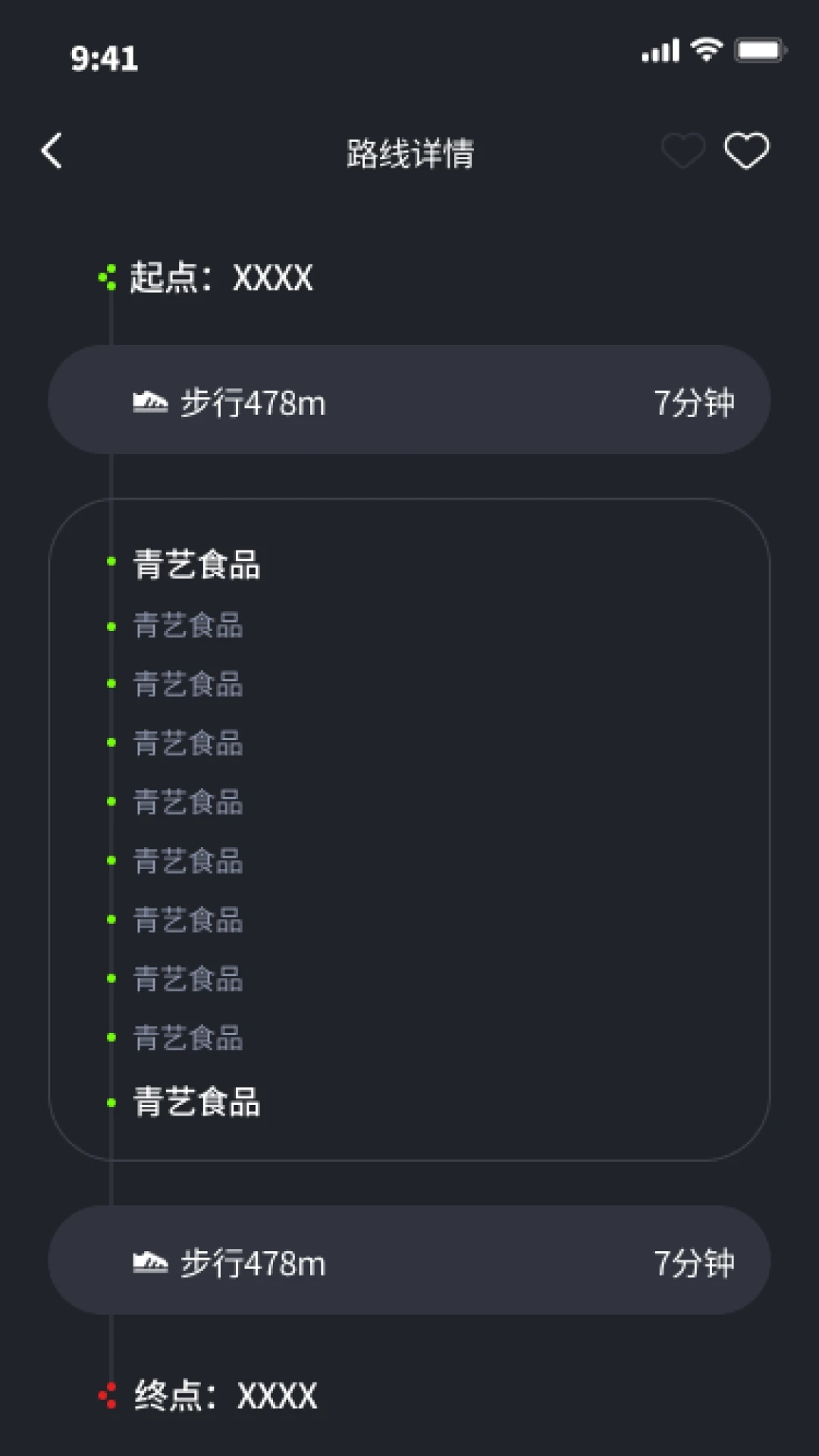Click the battery indicator in status bar
The width and height of the screenshot is (819, 1456).
pos(762,49)
